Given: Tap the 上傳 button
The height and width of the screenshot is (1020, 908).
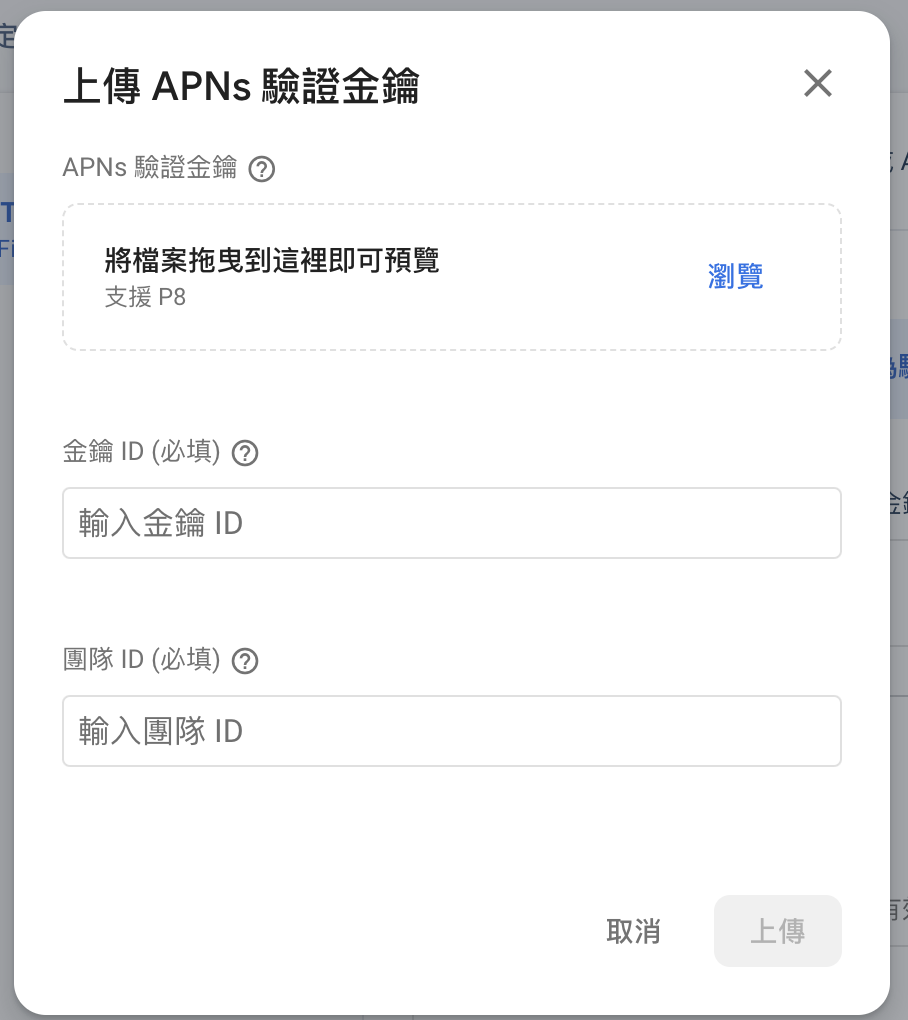Looking at the screenshot, I should pos(777,931).
